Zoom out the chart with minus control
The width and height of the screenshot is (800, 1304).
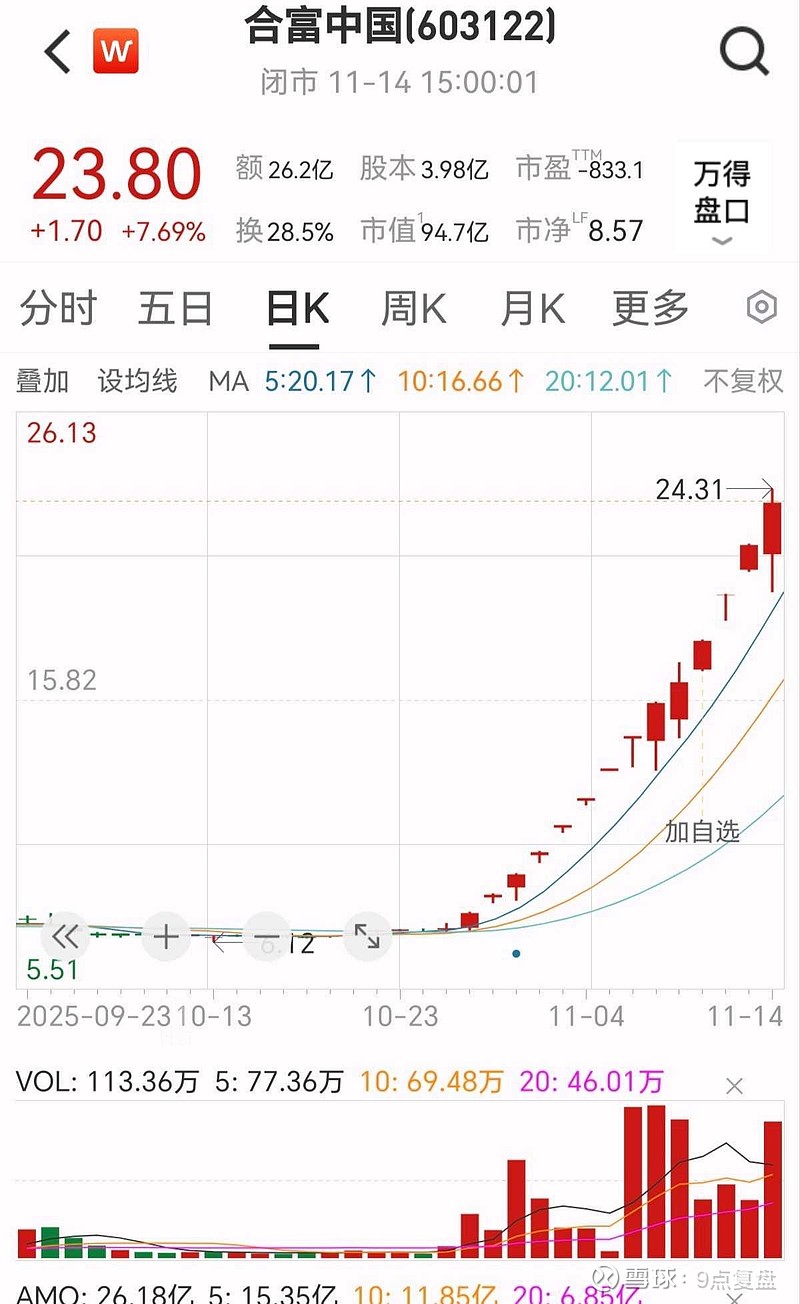pyautogui.click(x=266, y=937)
